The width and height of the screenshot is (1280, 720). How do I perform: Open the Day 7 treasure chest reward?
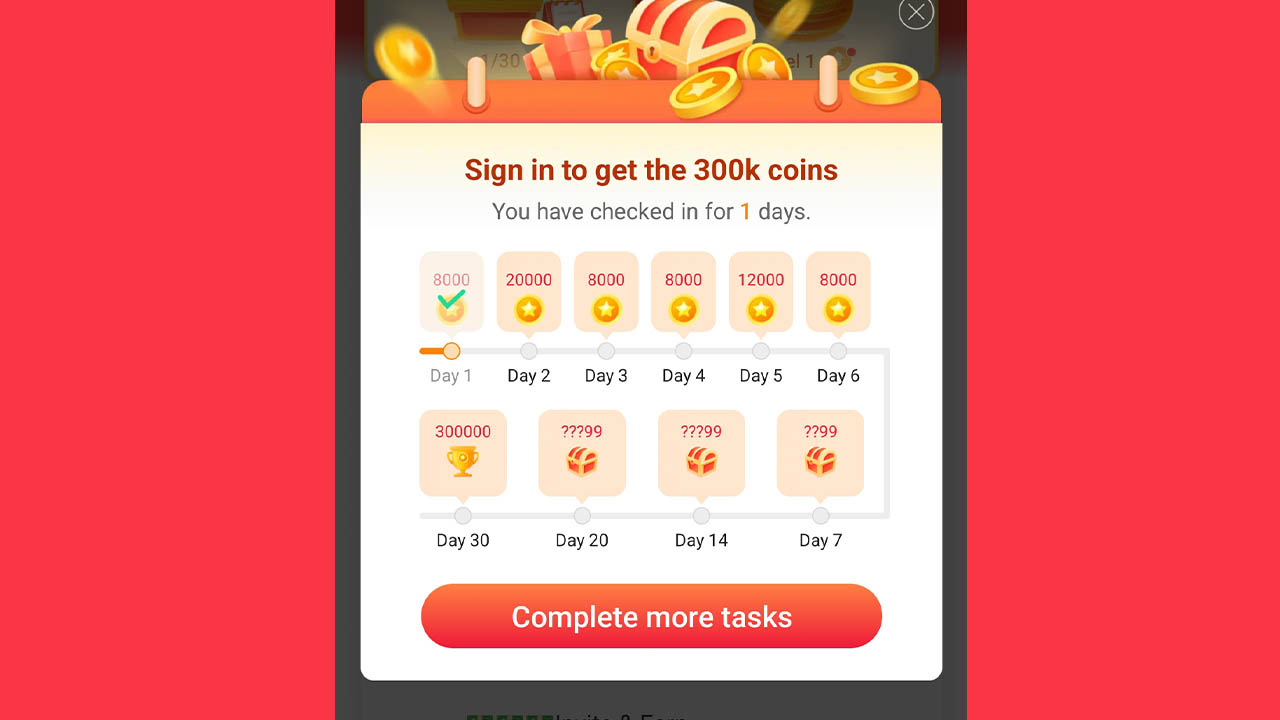coord(820,452)
